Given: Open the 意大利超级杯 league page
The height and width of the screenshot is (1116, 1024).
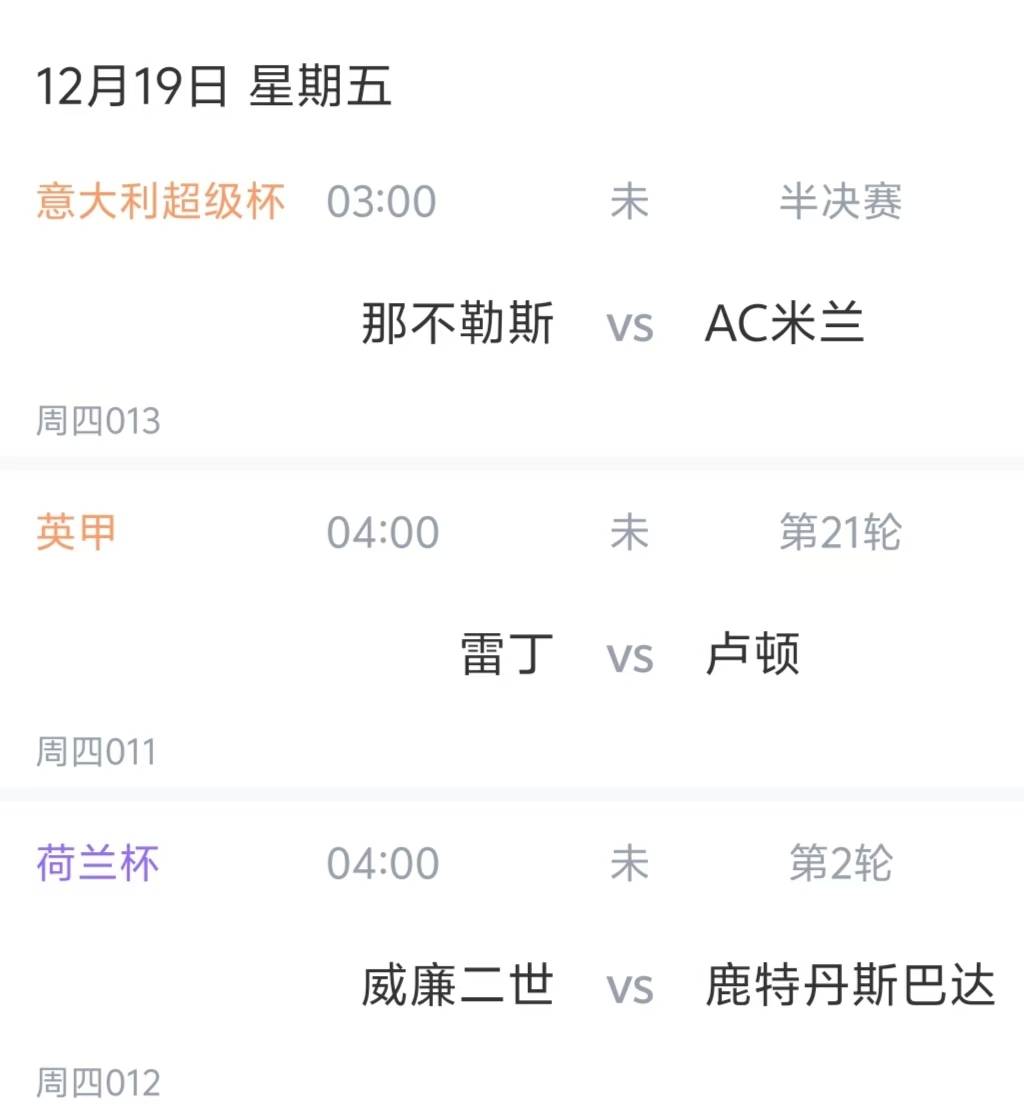Looking at the screenshot, I should pyautogui.click(x=160, y=200).
